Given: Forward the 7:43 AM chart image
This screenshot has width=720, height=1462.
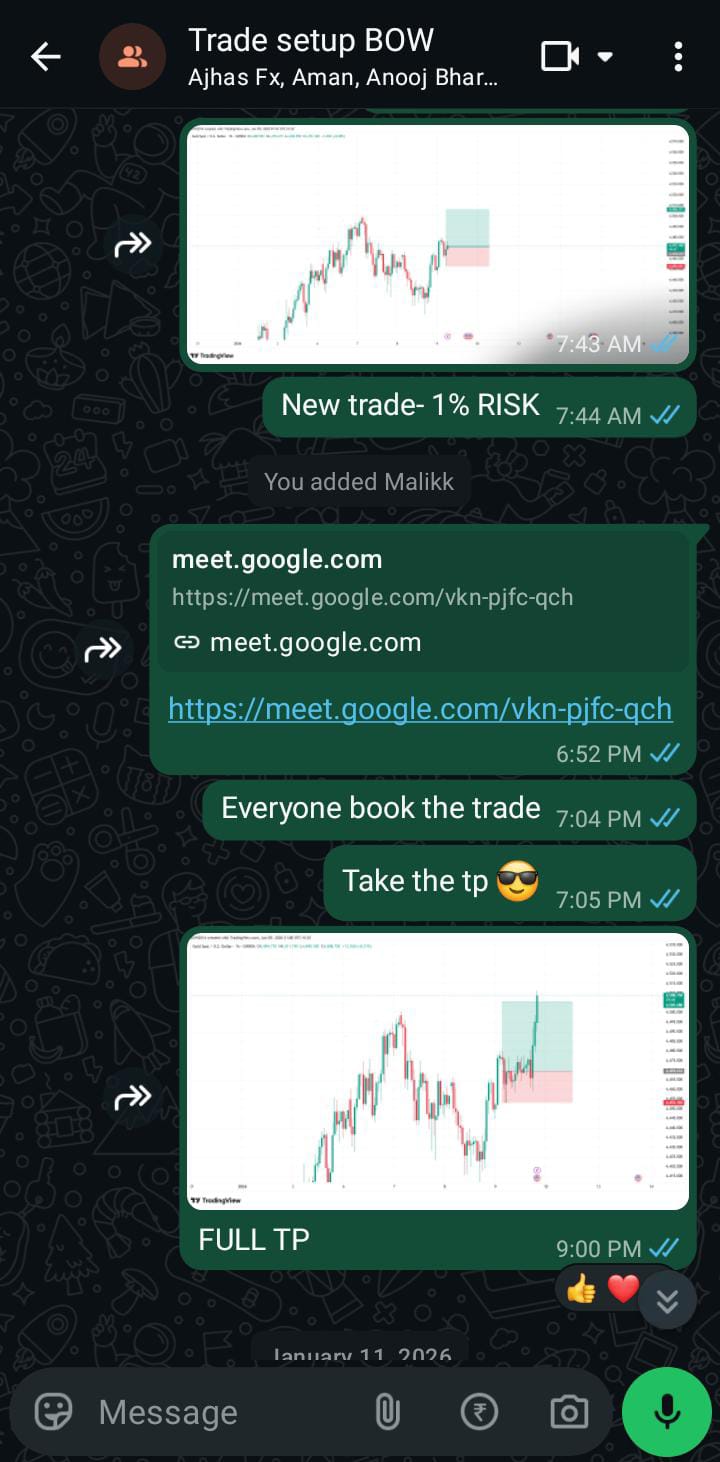Looking at the screenshot, I should point(133,243).
